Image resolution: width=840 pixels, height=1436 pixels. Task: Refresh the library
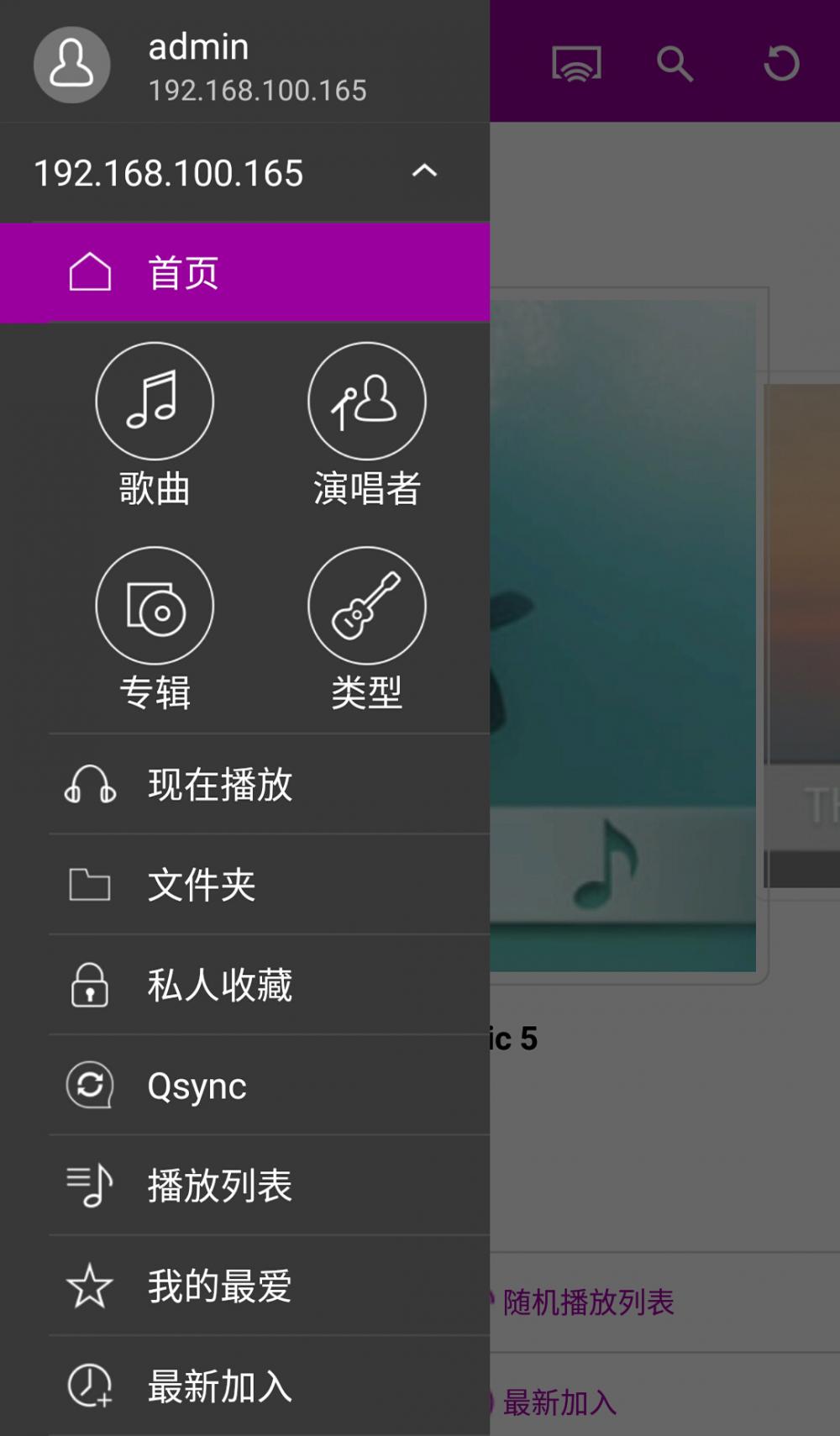coord(781,64)
